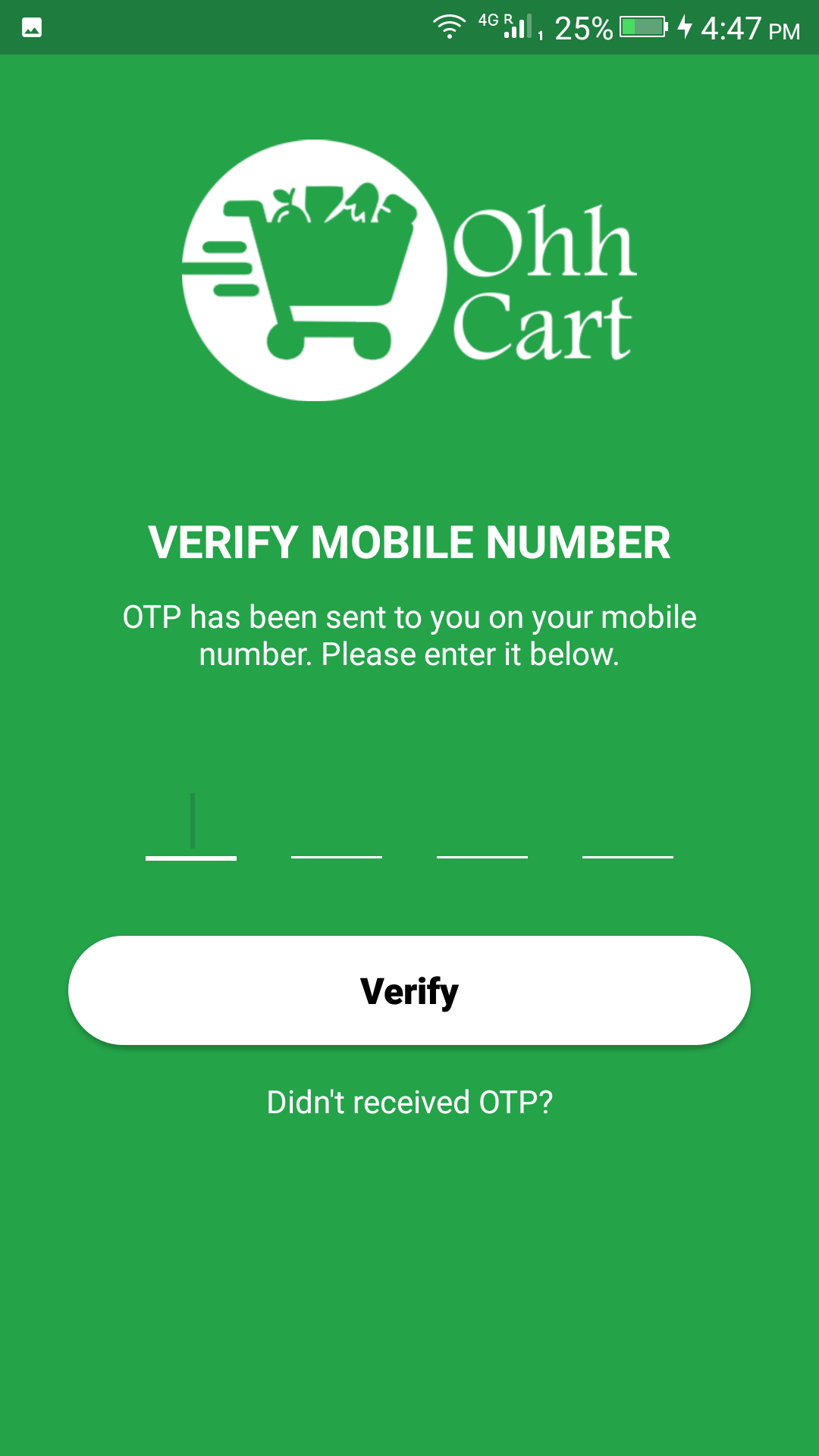Select the third OTP digit field
Viewport: 819px width, 1456px height.
[482, 827]
